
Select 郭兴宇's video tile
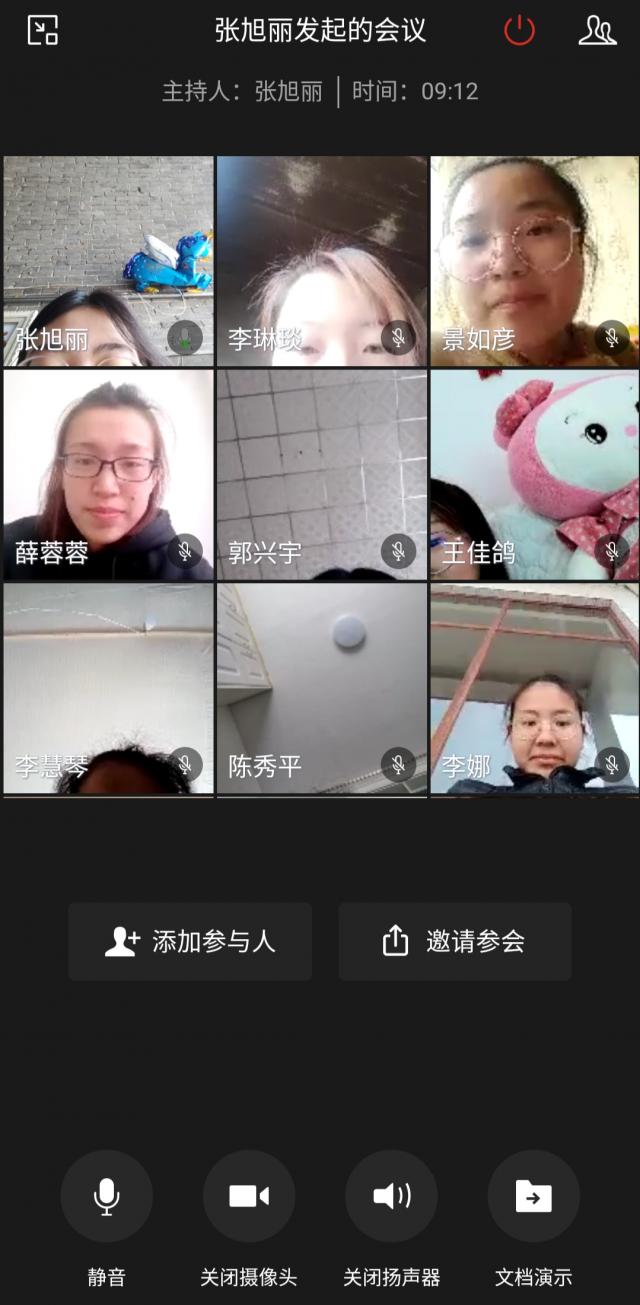(321, 474)
